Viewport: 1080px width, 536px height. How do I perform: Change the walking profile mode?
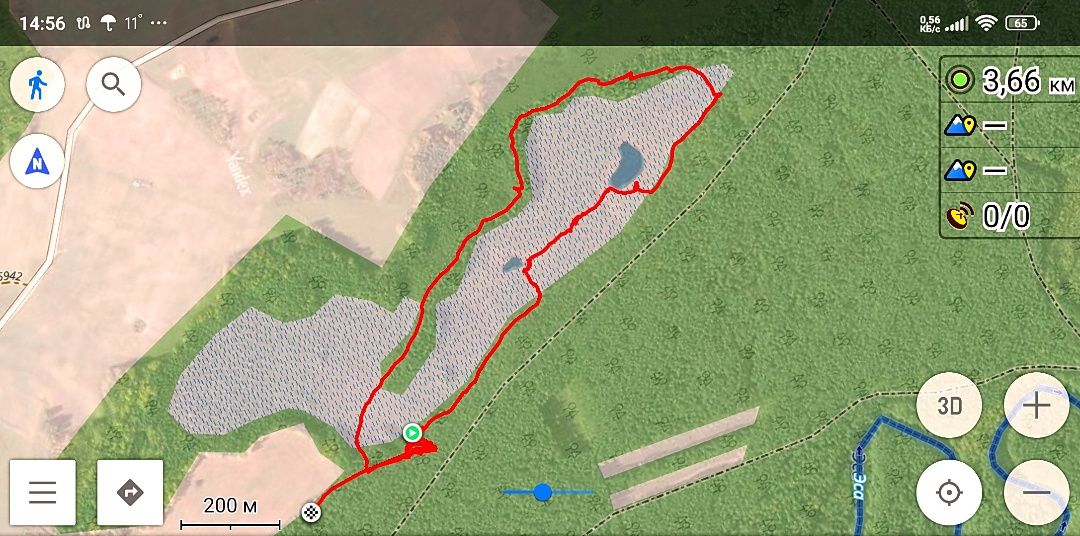coord(37,85)
